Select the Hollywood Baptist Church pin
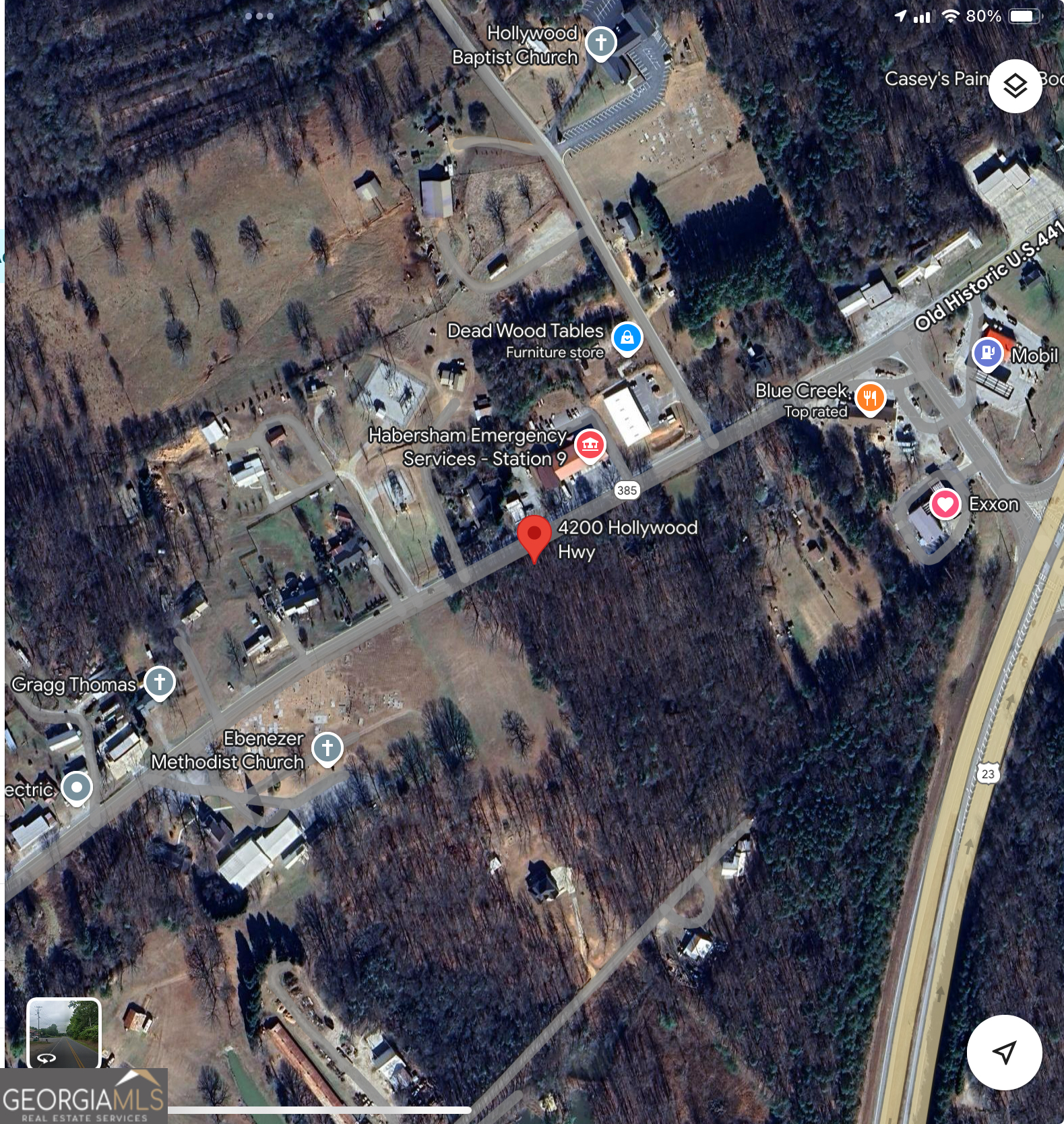 [x=600, y=43]
